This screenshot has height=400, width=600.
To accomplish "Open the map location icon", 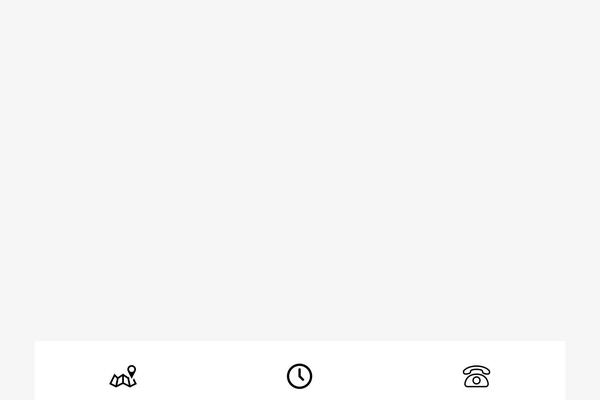I will (x=123, y=377).
